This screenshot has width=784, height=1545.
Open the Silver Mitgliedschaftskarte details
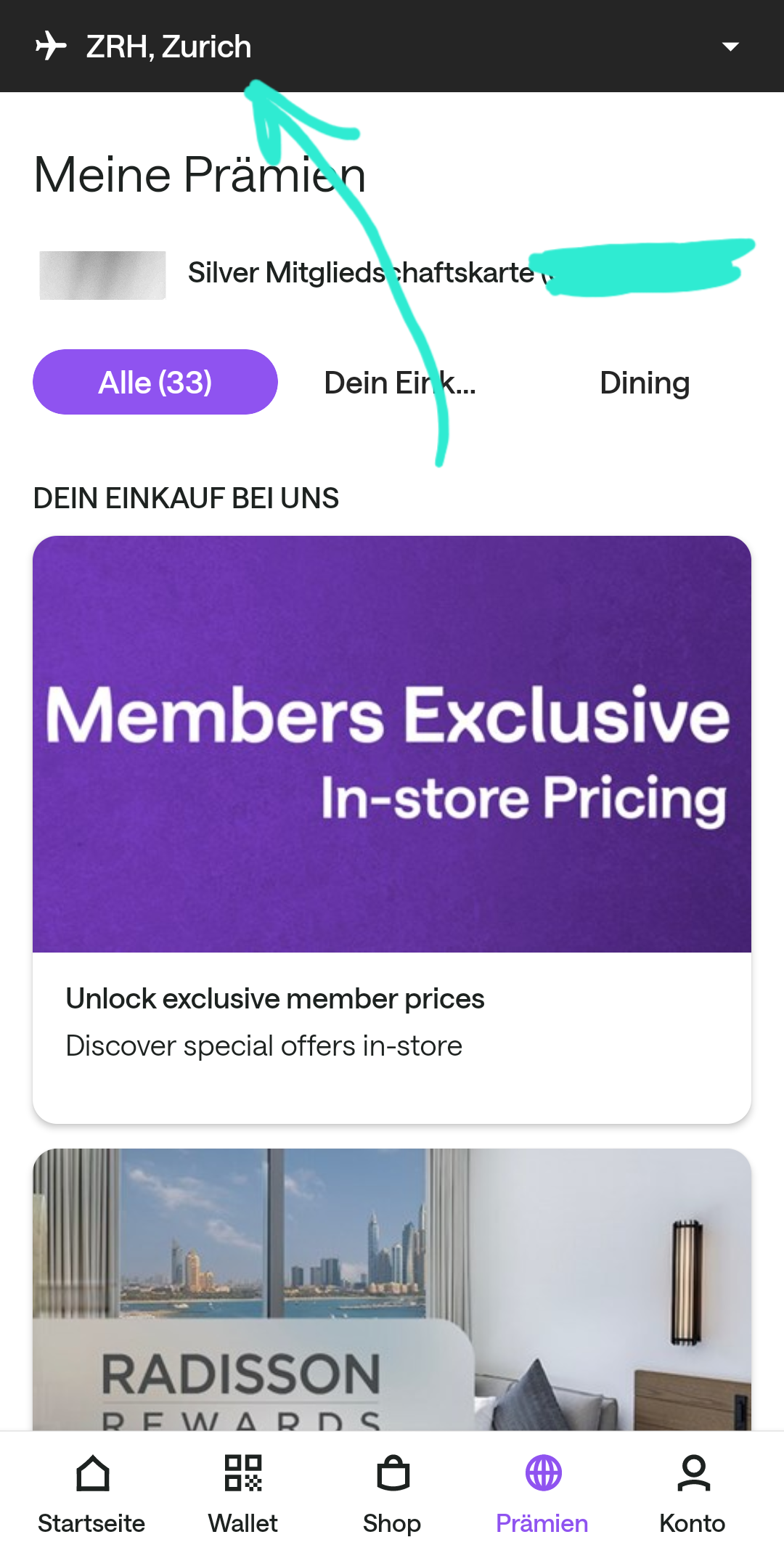coord(359,274)
